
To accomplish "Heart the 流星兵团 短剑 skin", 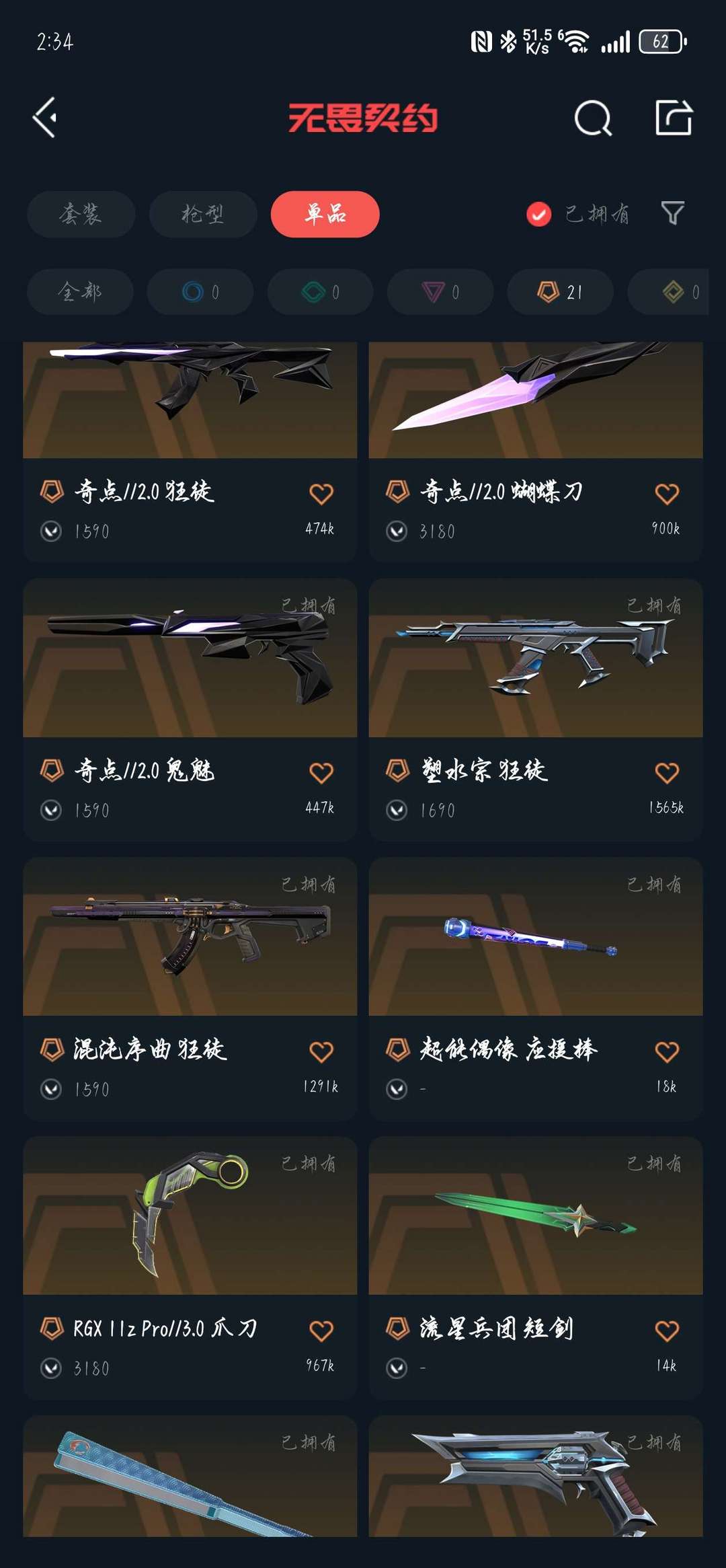I will tap(667, 1331).
